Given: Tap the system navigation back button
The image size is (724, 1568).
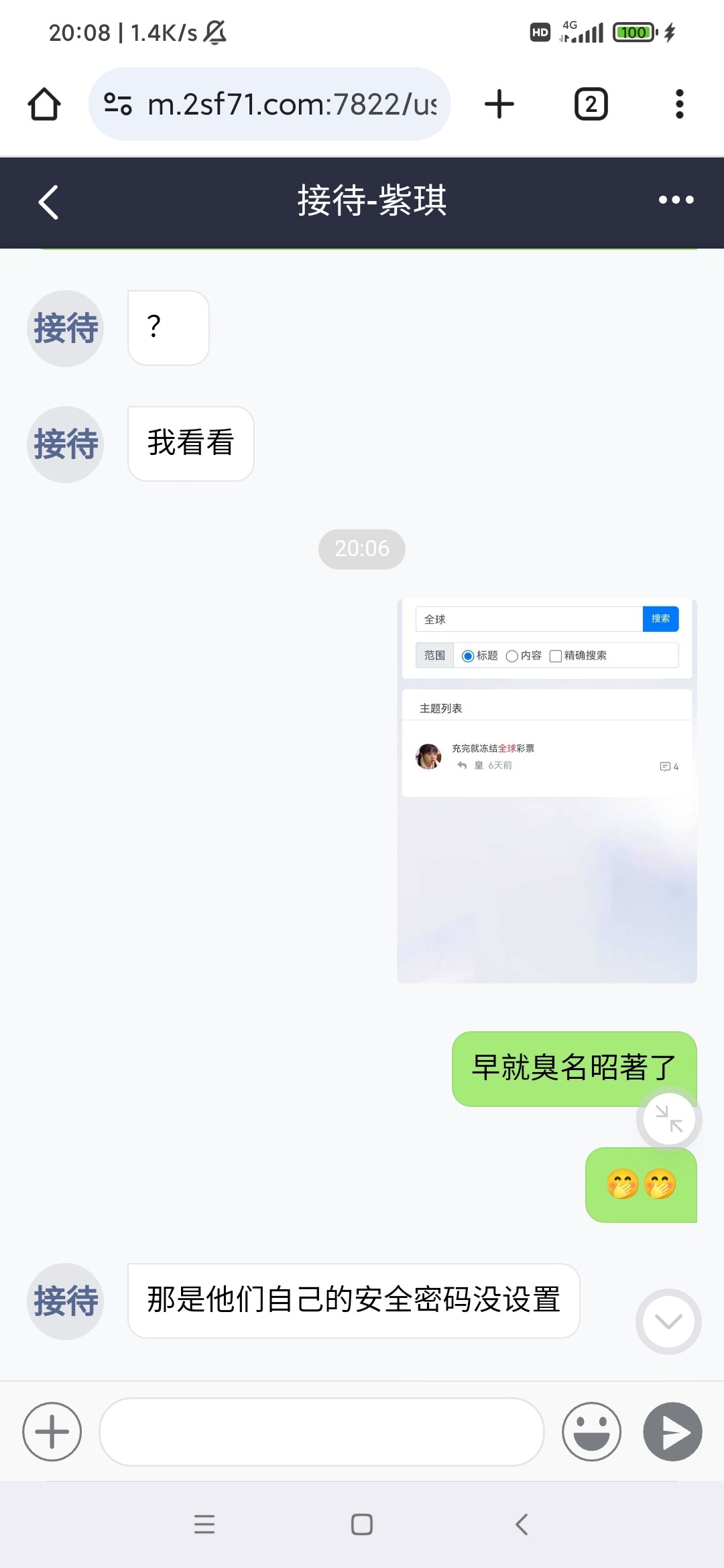Looking at the screenshot, I should point(522,1524).
